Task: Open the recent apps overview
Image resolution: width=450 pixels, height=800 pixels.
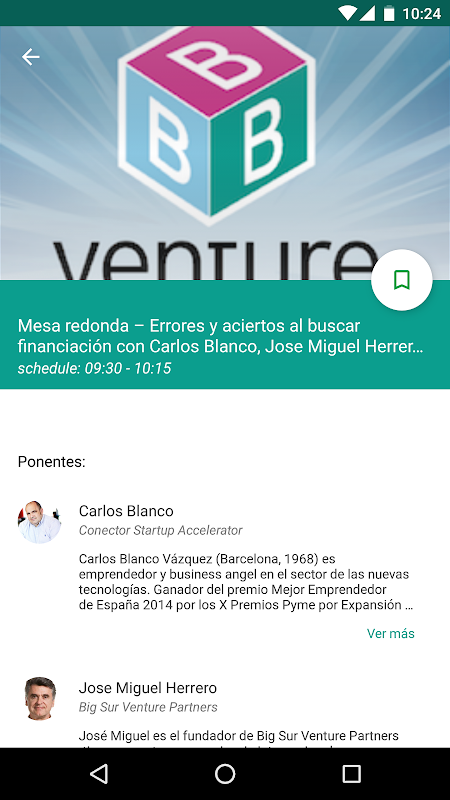Action: point(351,774)
